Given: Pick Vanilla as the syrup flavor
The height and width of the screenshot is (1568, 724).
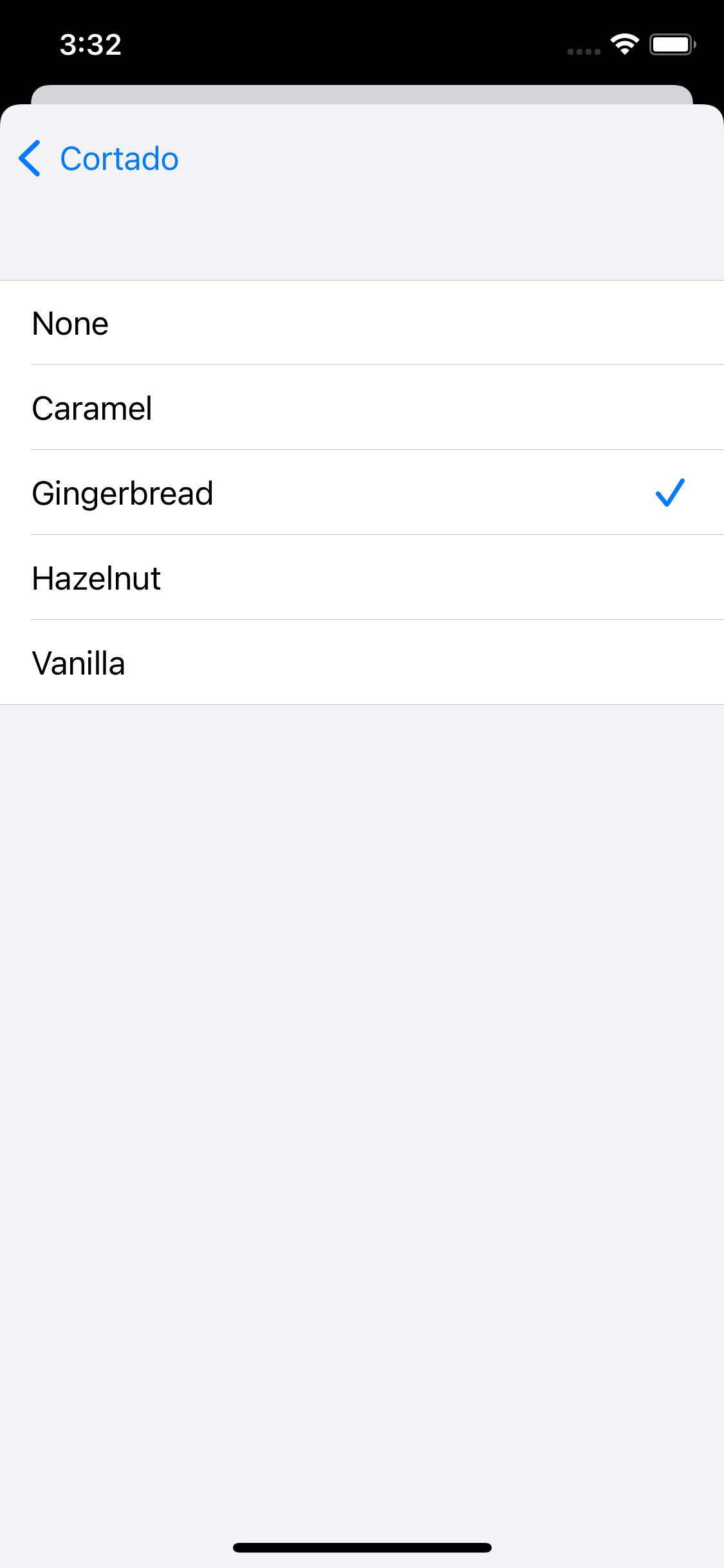Looking at the screenshot, I should tap(362, 663).
